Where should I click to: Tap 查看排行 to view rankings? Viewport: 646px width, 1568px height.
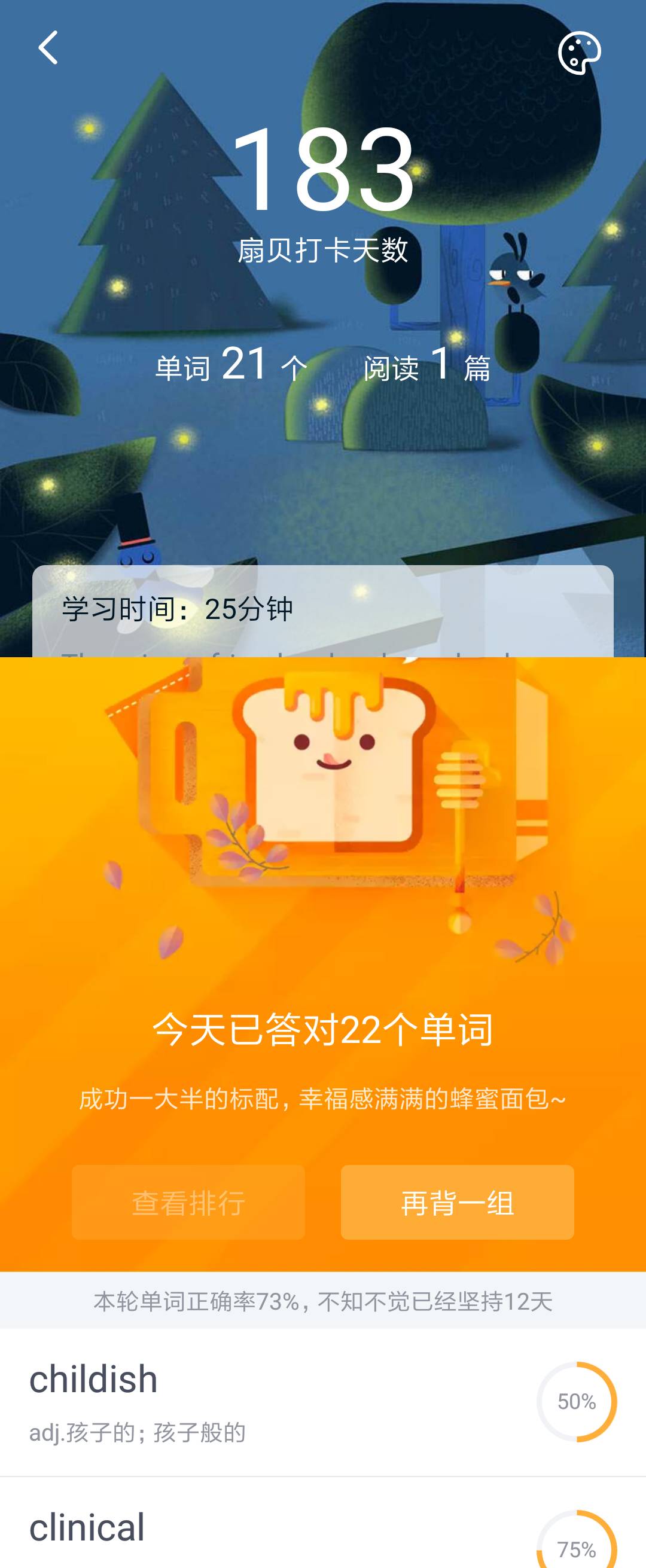[188, 1202]
